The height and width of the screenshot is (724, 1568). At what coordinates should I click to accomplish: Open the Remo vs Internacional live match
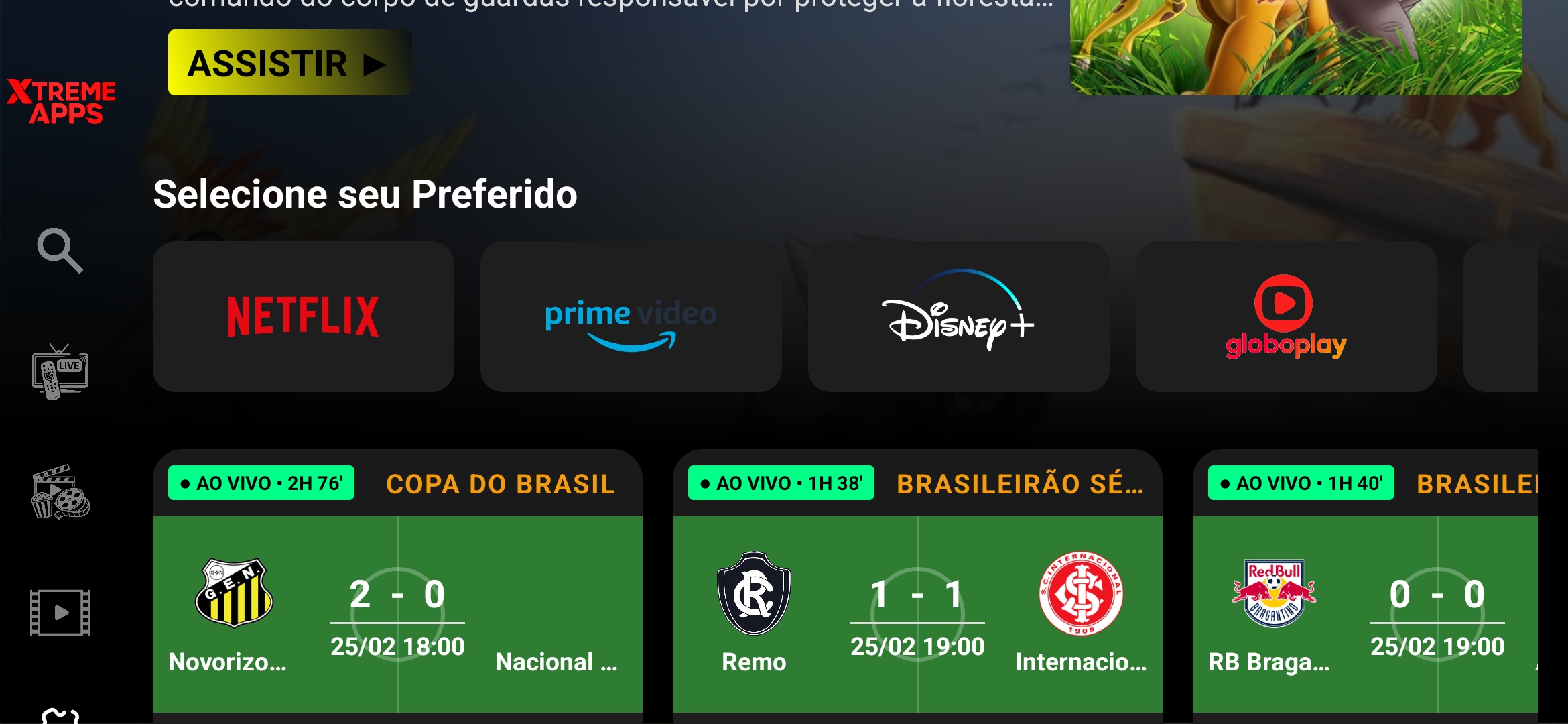tap(917, 603)
